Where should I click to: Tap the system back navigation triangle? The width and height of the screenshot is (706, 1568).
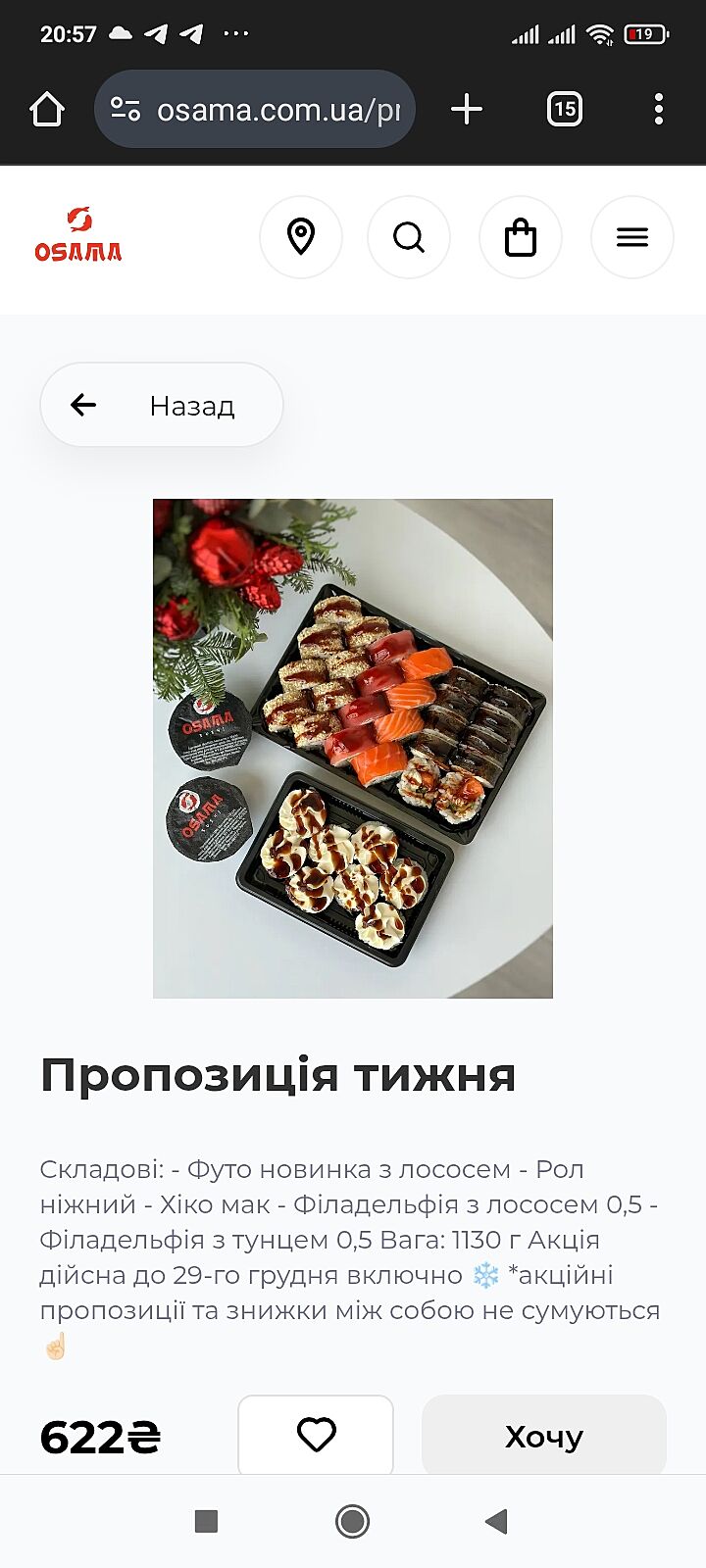pos(497,1521)
